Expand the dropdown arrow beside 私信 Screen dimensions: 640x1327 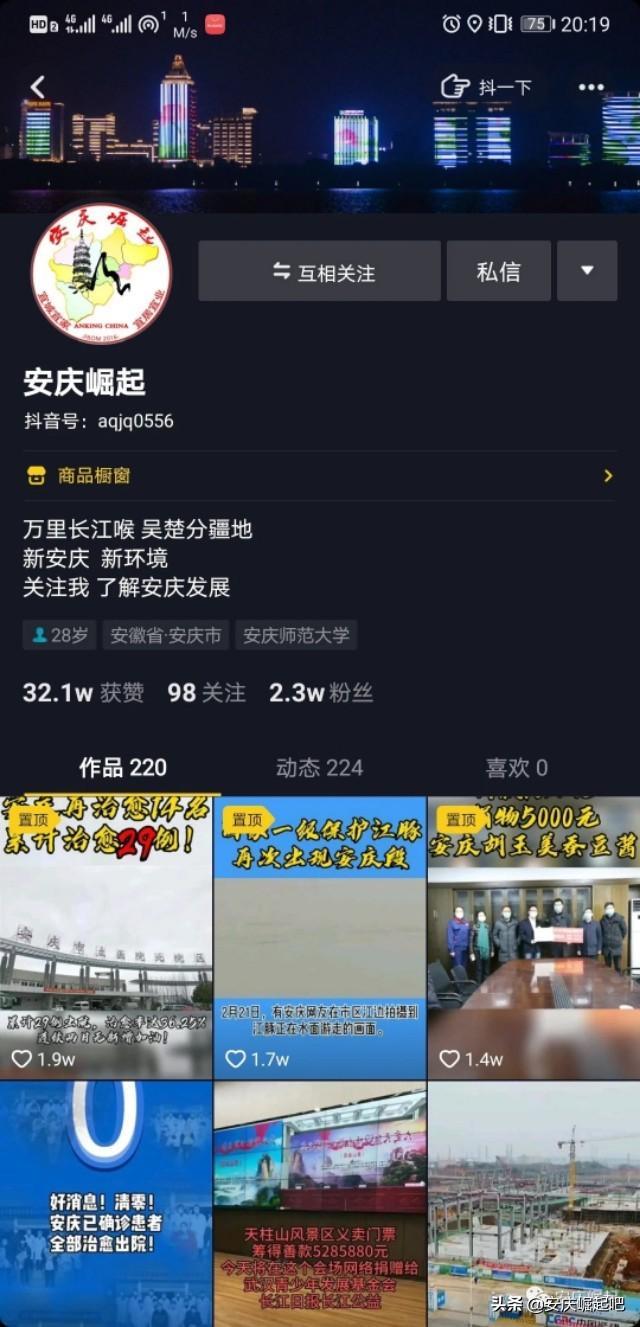[587, 271]
